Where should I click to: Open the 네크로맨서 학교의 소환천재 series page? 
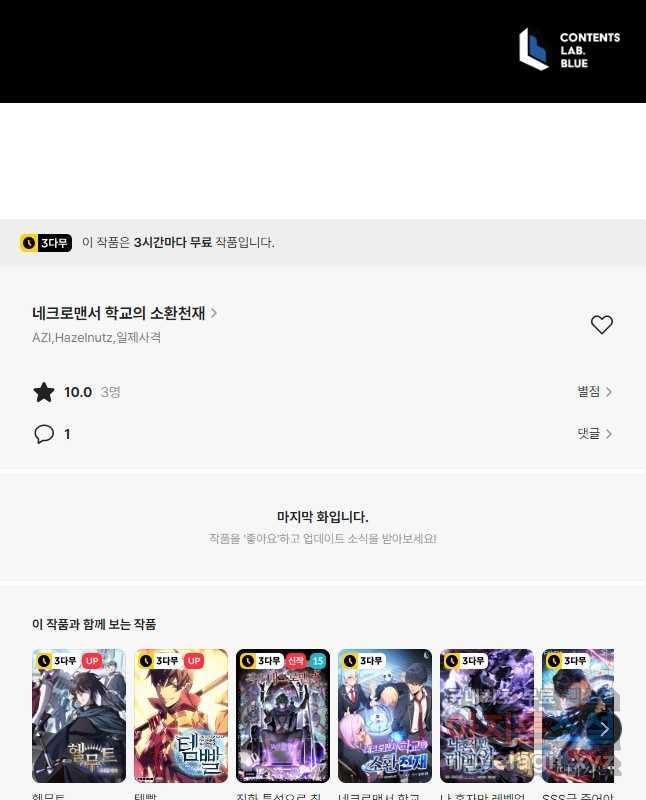point(124,313)
